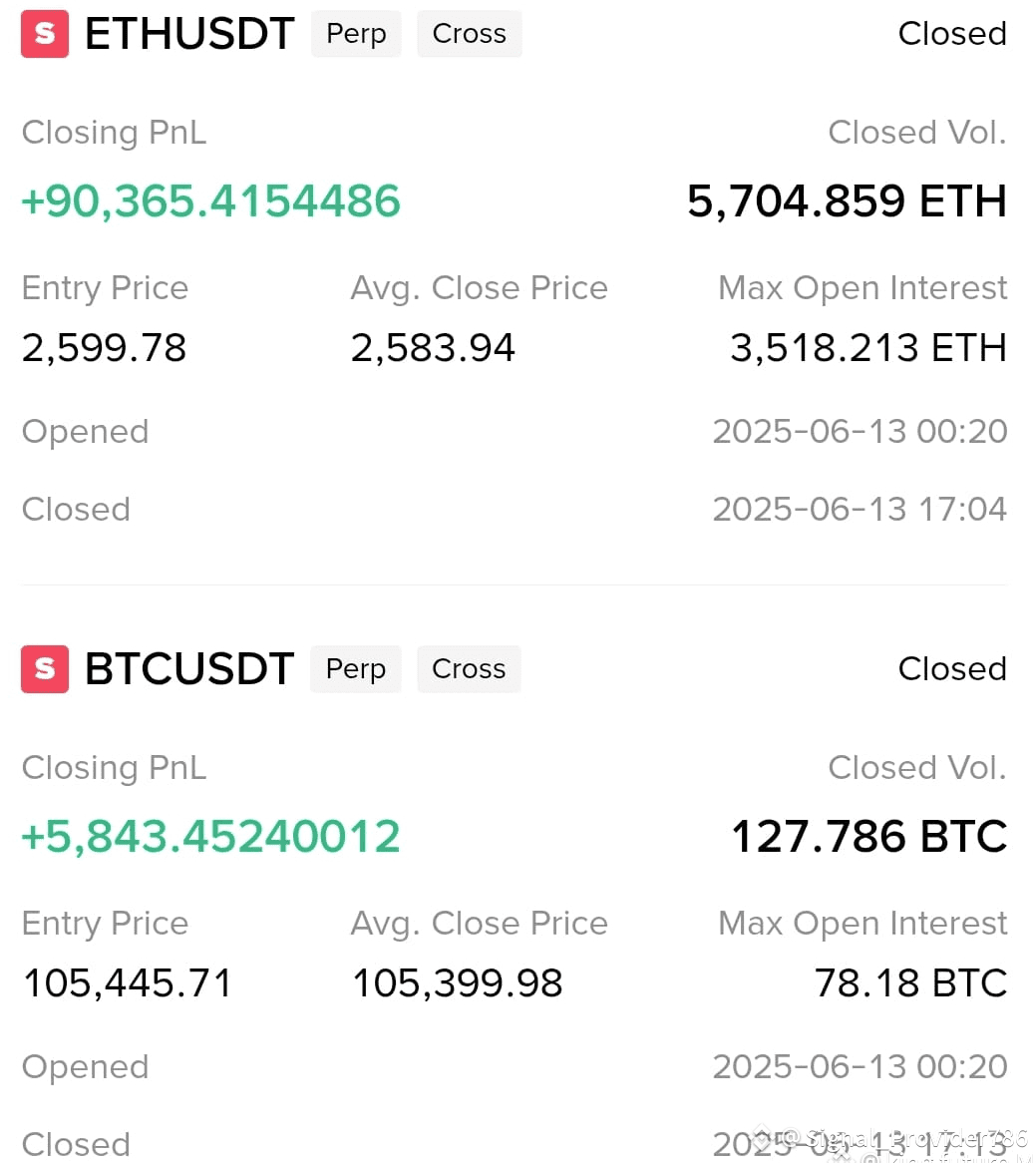The height and width of the screenshot is (1163, 1036).
Task: Open the Cross margin badge for BTCUSDT
Action: (x=469, y=669)
